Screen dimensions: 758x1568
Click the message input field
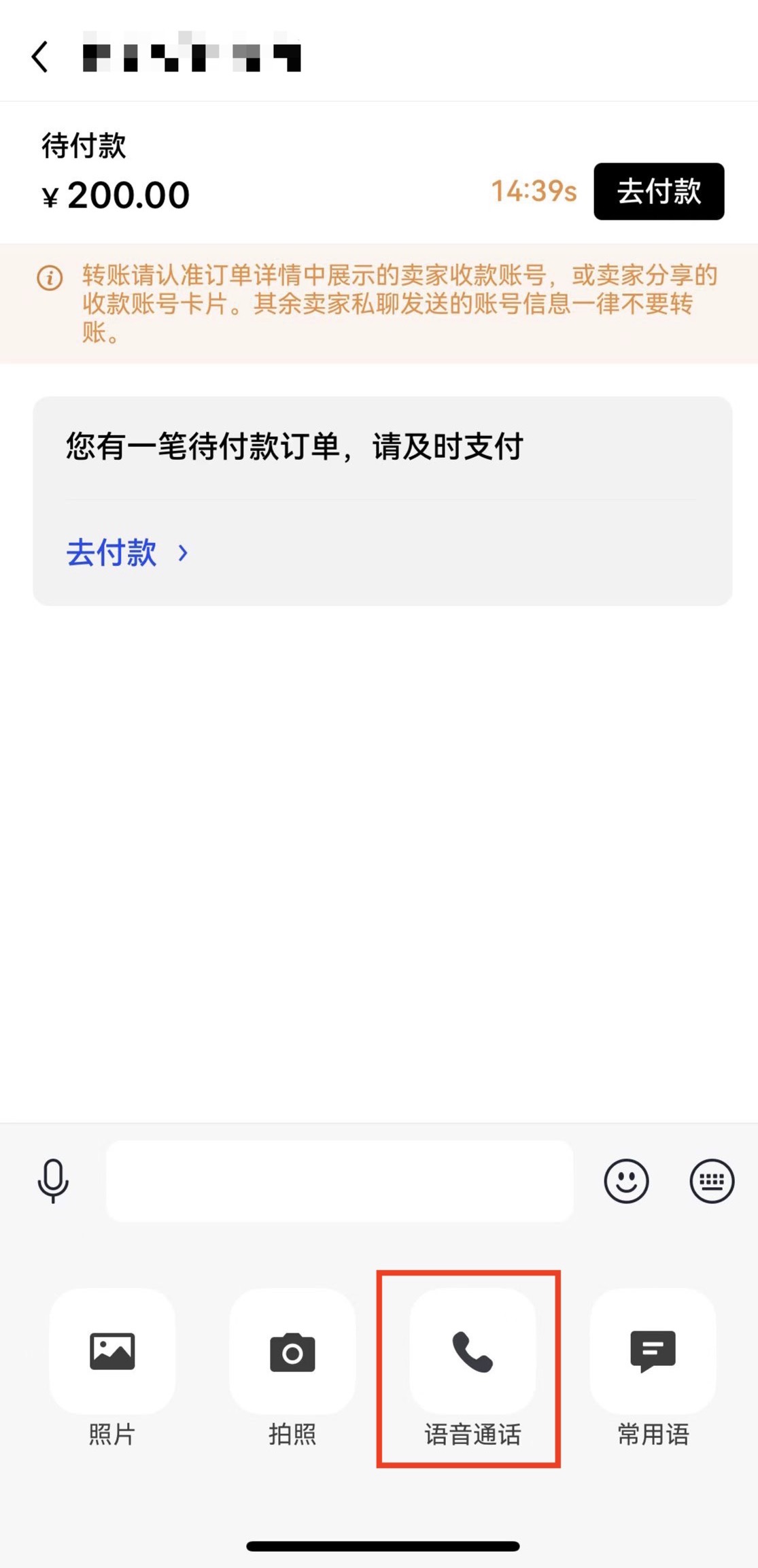point(340,1182)
